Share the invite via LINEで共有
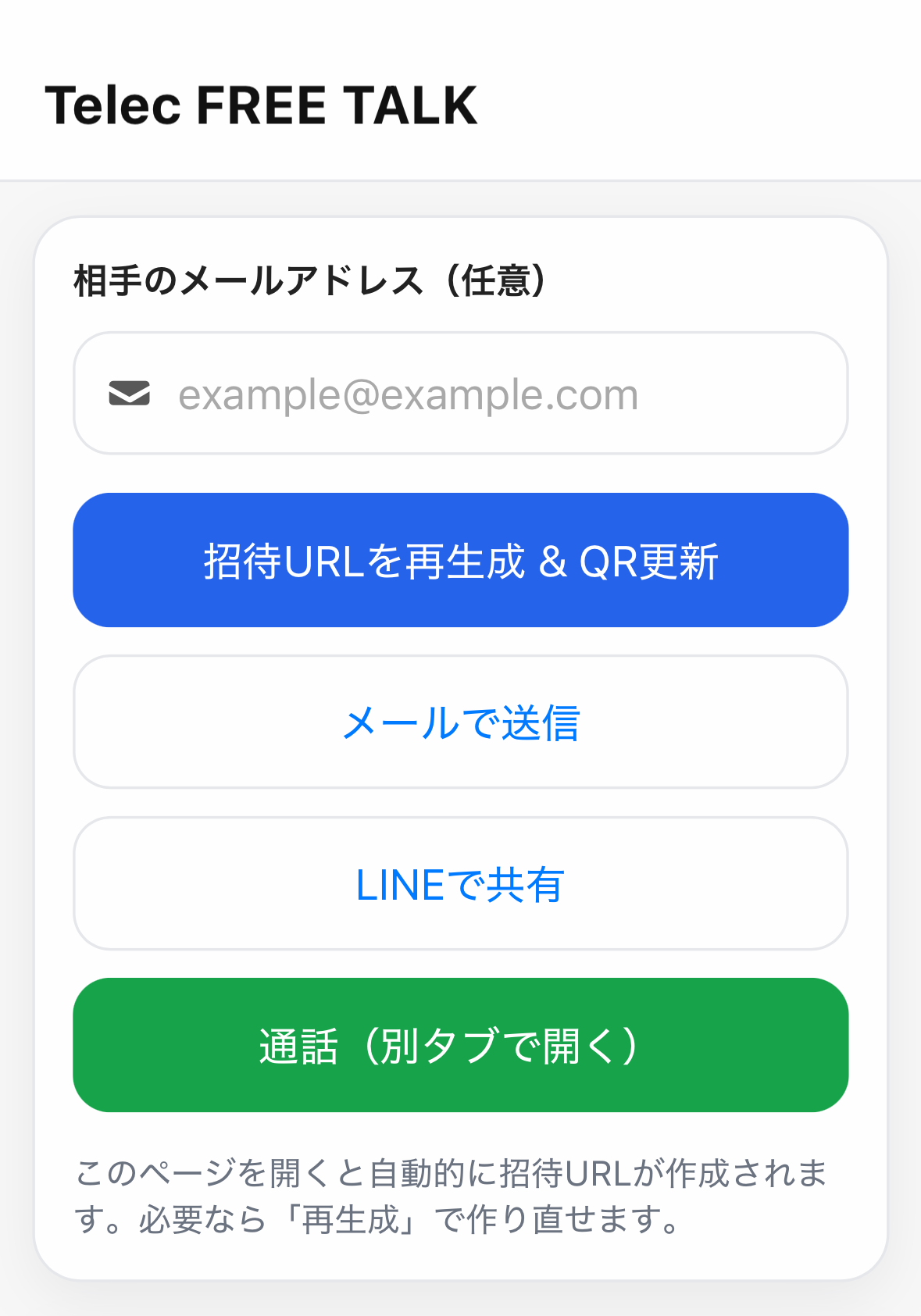 461,884
